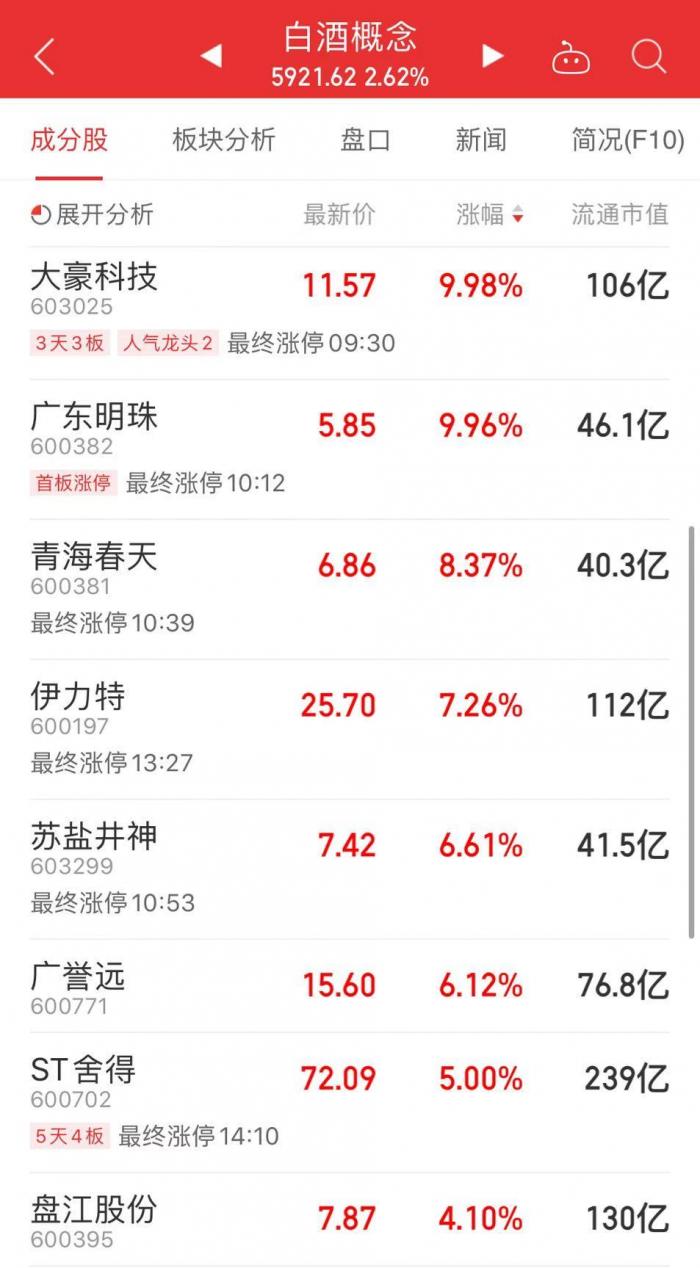Viewport: 700px width, 1268px height.
Task: Open the 盘口 tab
Action: point(365,140)
